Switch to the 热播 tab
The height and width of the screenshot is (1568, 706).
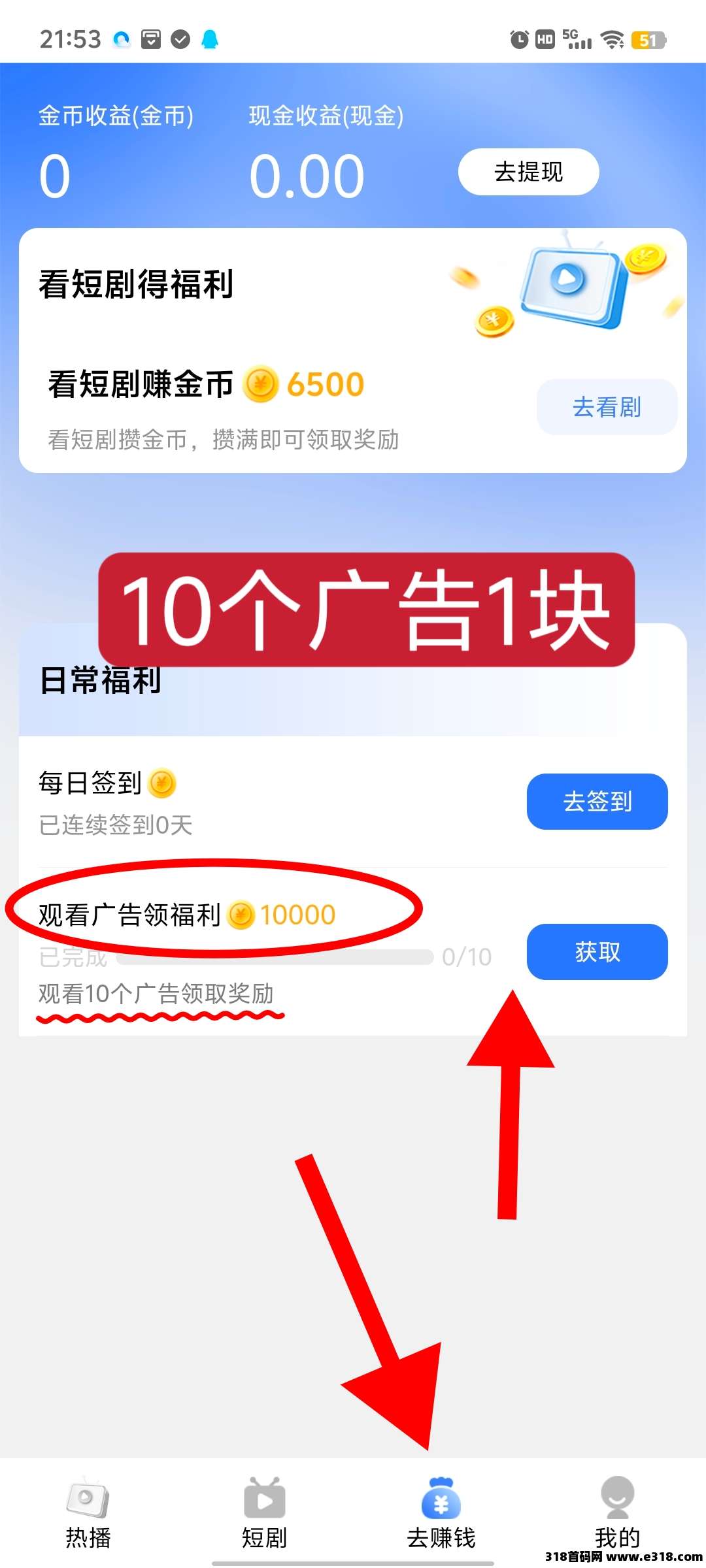coord(88,1512)
